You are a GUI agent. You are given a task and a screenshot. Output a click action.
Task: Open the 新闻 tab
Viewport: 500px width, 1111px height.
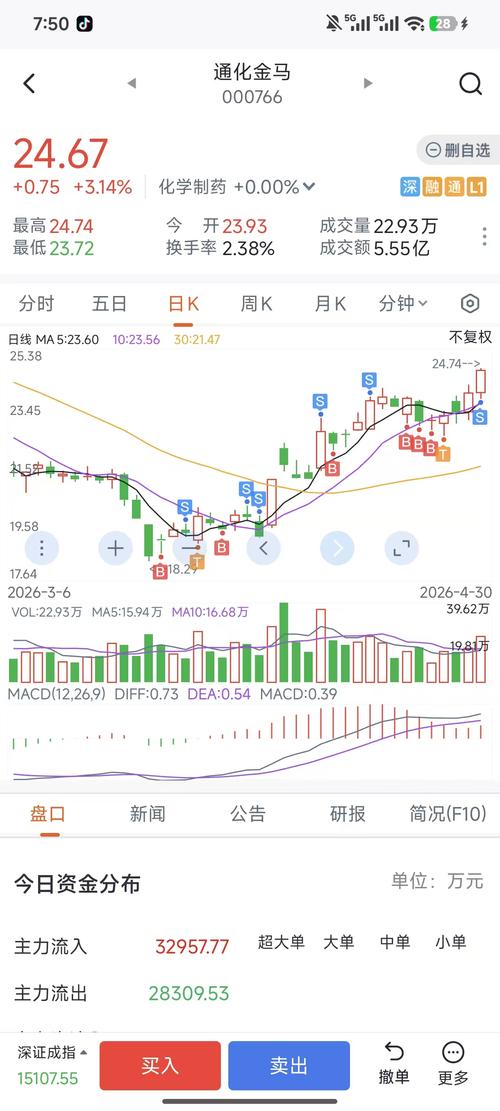[147, 814]
